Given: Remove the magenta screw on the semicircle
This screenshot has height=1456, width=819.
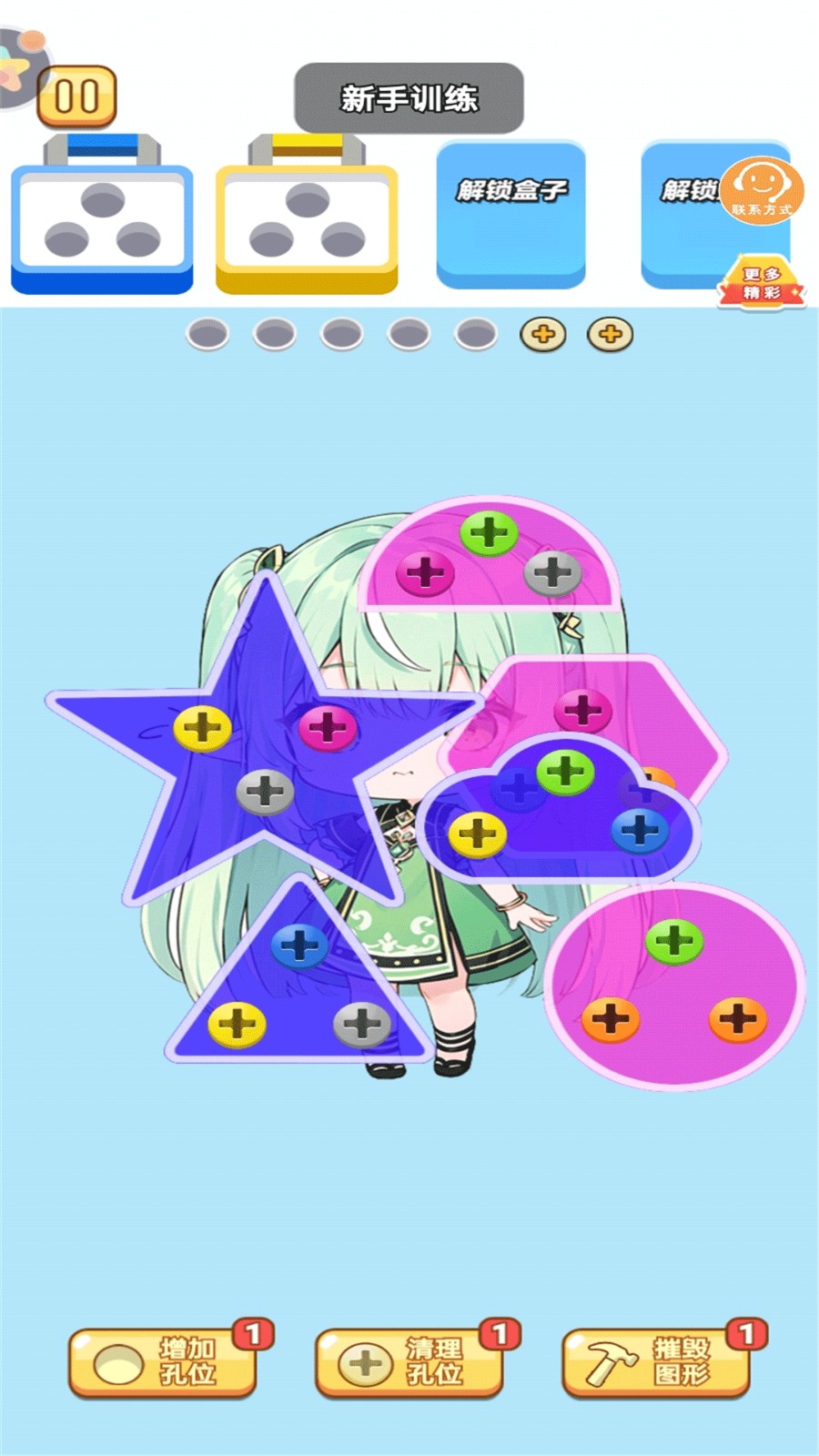Looking at the screenshot, I should point(425,573).
